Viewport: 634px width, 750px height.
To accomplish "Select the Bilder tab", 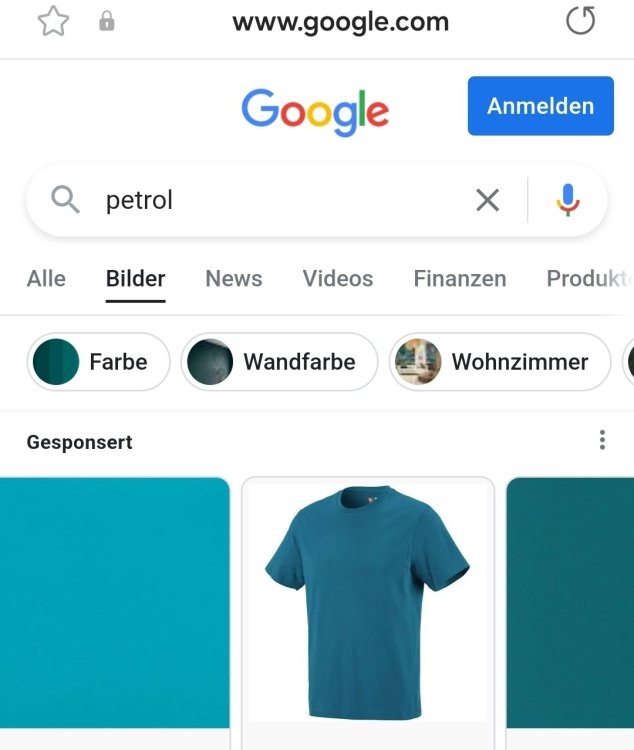I will [x=136, y=279].
